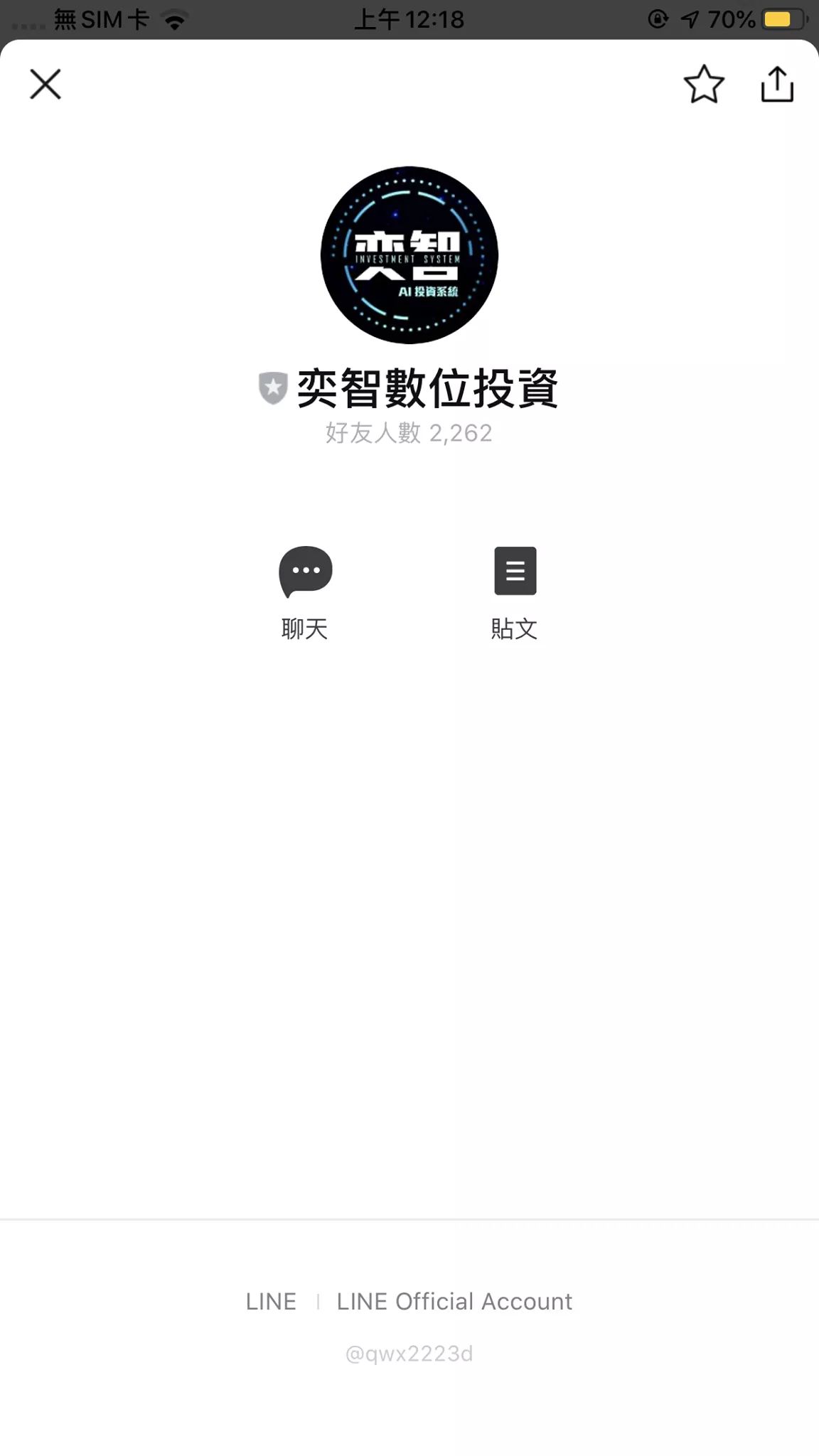The width and height of the screenshot is (819, 1456).
Task: Close the official account profile
Action: (45, 84)
